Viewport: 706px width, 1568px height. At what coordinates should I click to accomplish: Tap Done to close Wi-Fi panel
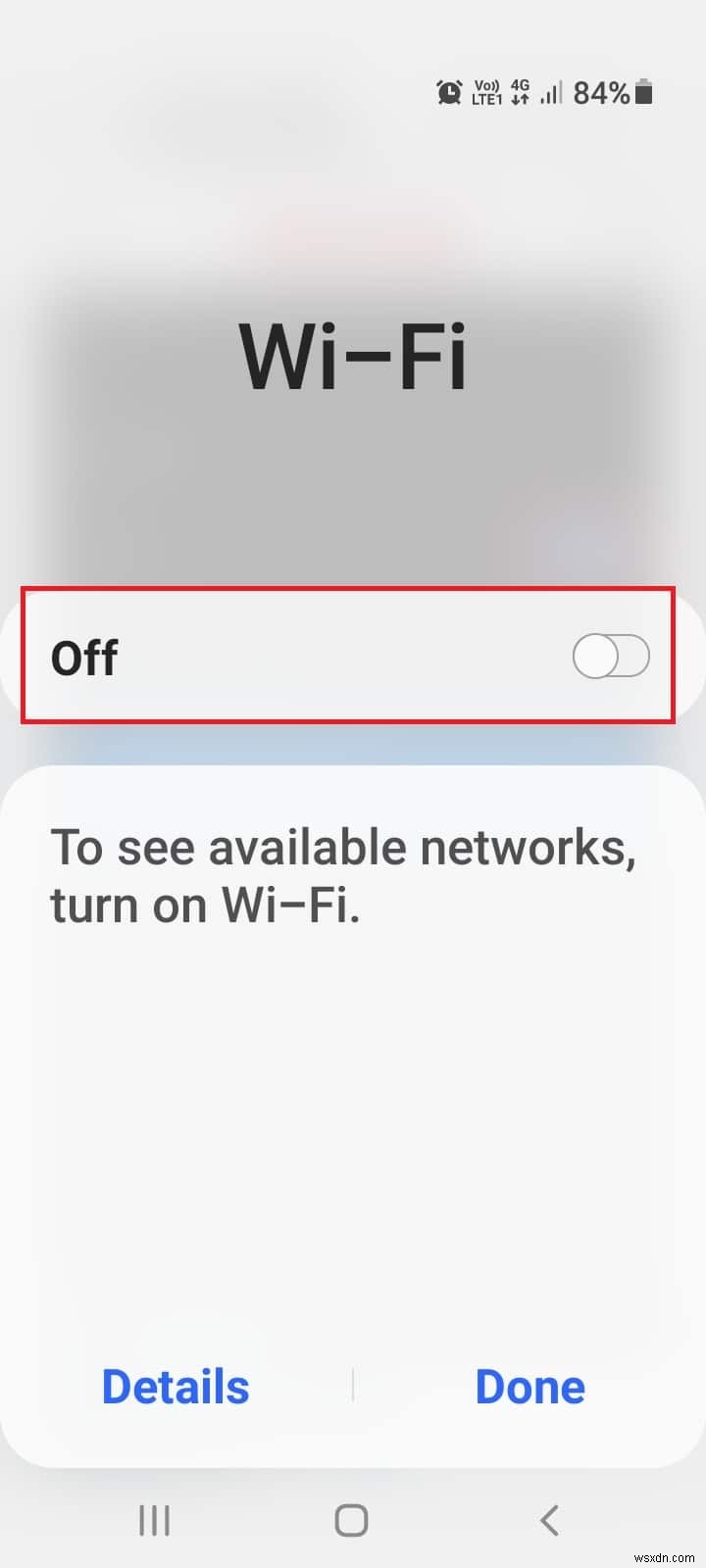(x=529, y=1387)
